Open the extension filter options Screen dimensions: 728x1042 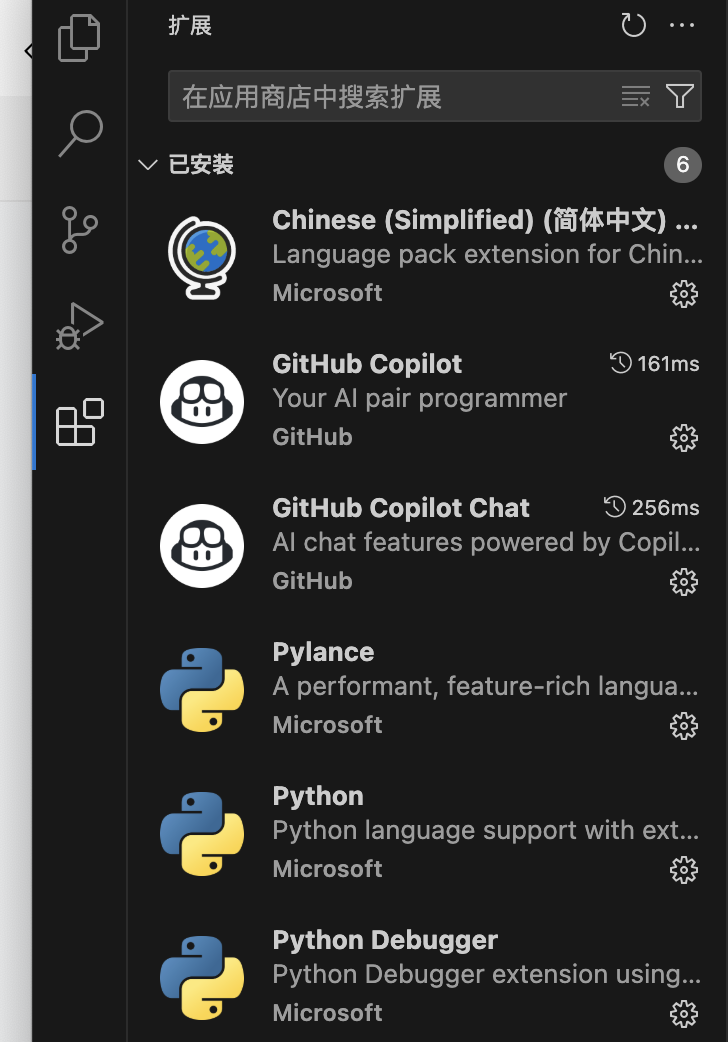(x=680, y=96)
